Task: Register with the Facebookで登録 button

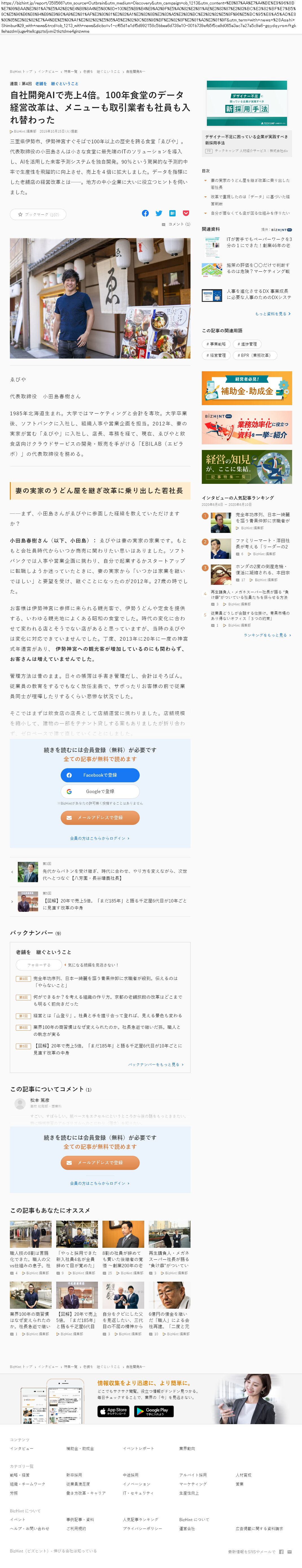Action: (x=100, y=775)
